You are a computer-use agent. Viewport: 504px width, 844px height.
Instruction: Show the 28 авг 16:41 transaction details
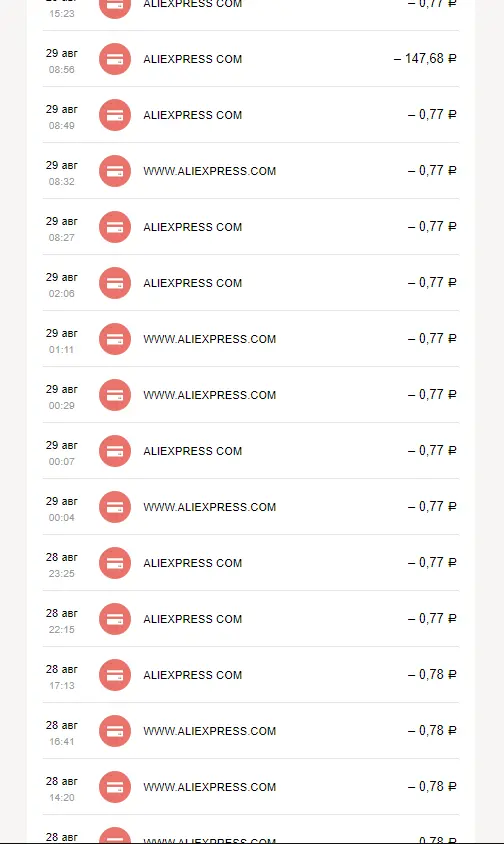pyautogui.click(x=251, y=730)
